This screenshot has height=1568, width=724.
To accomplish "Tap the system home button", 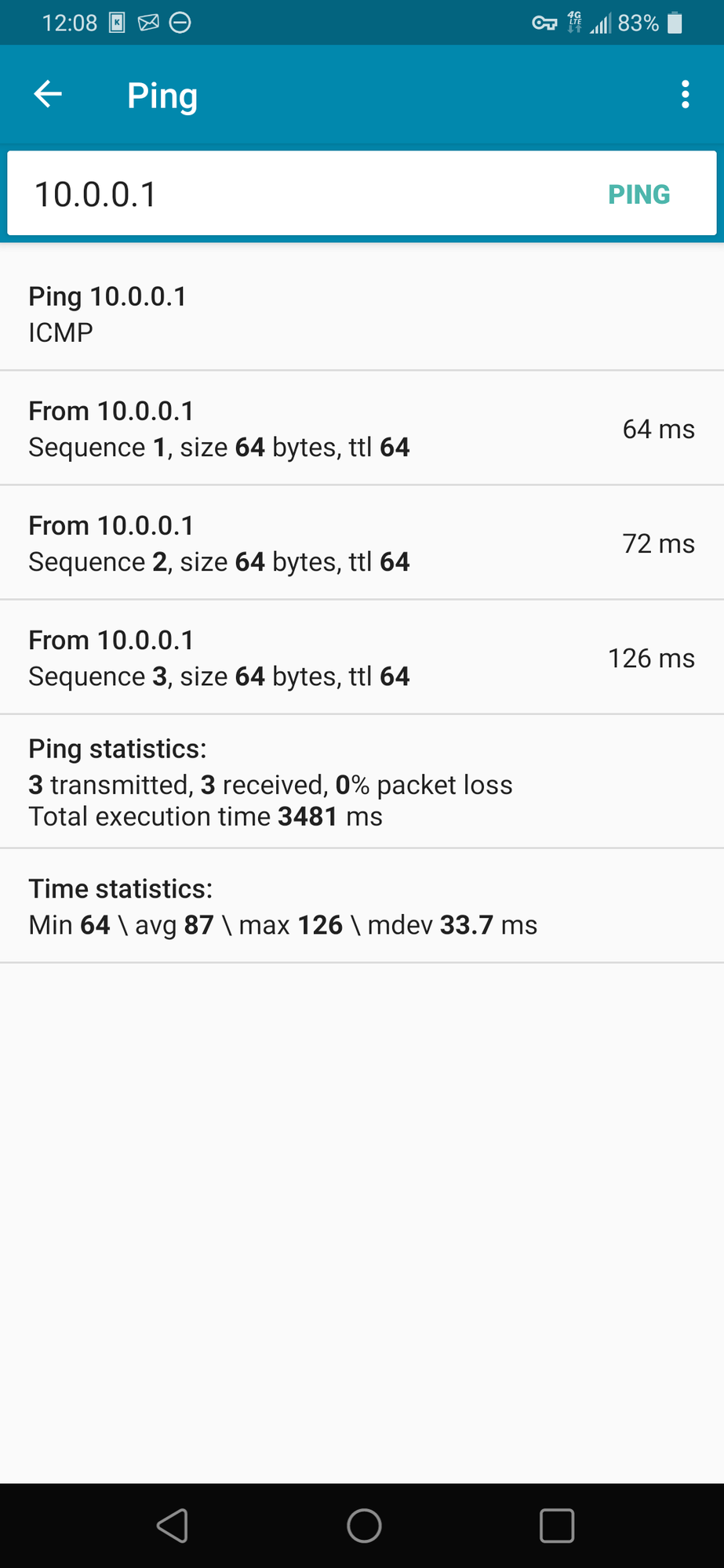I will pyautogui.click(x=364, y=1526).
